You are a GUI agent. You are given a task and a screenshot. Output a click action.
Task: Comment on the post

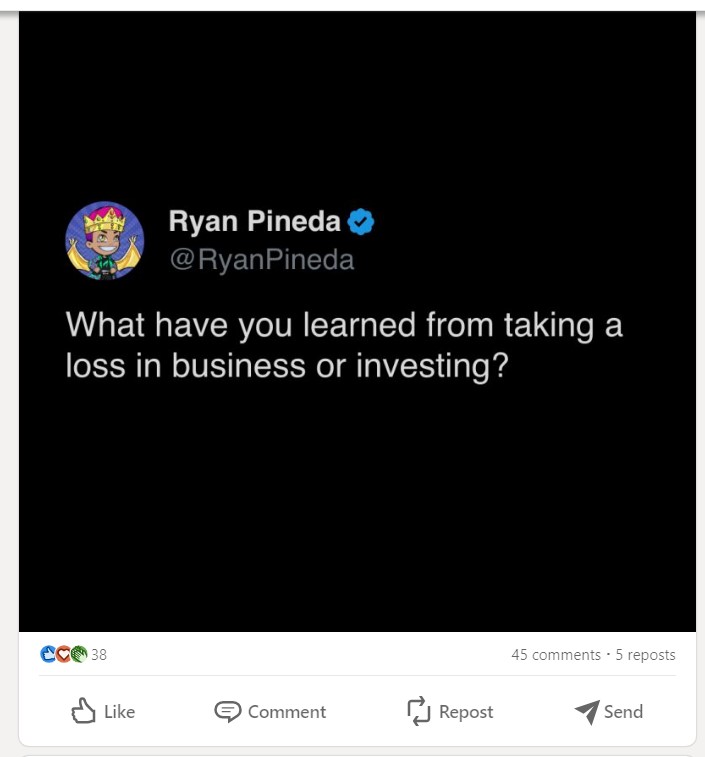point(271,712)
